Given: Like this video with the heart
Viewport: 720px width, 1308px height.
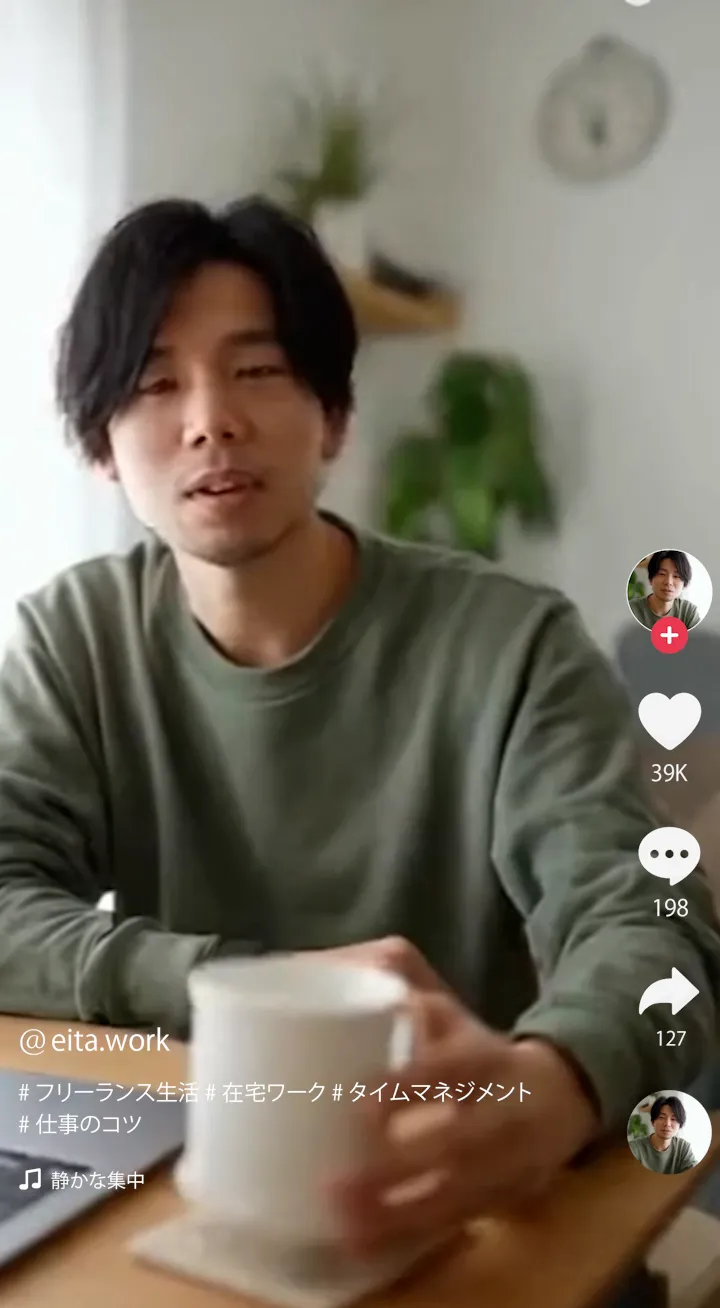Looking at the screenshot, I should coord(669,720).
